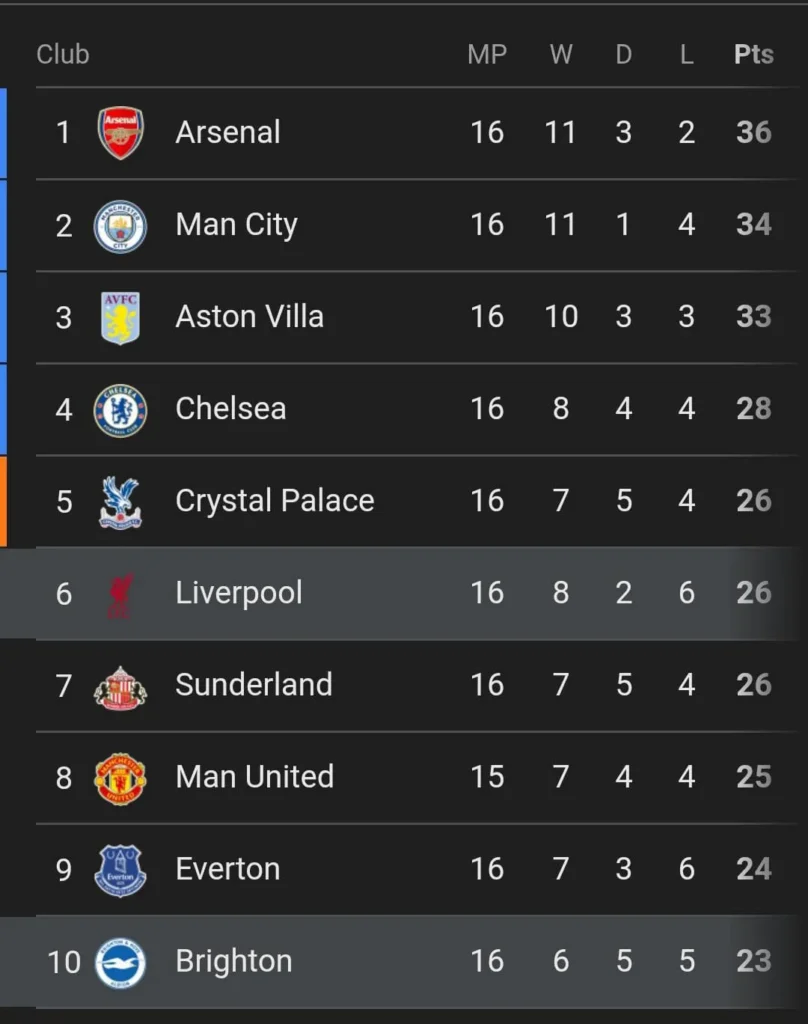Viewport: 808px width, 1024px height.
Task: Click the Brighton seagull crest
Action: pos(119,961)
